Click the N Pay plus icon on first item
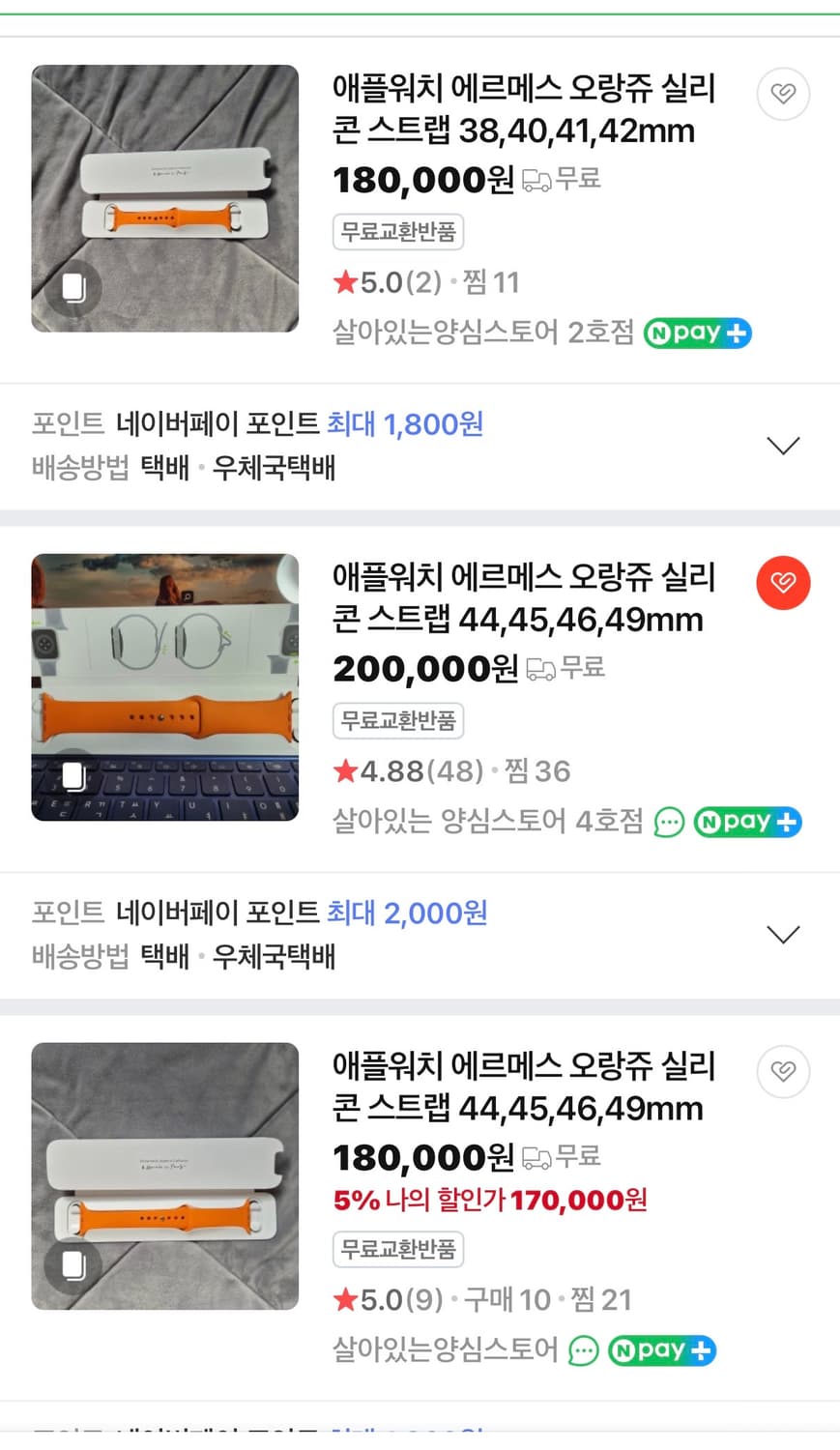 tap(736, 333)
